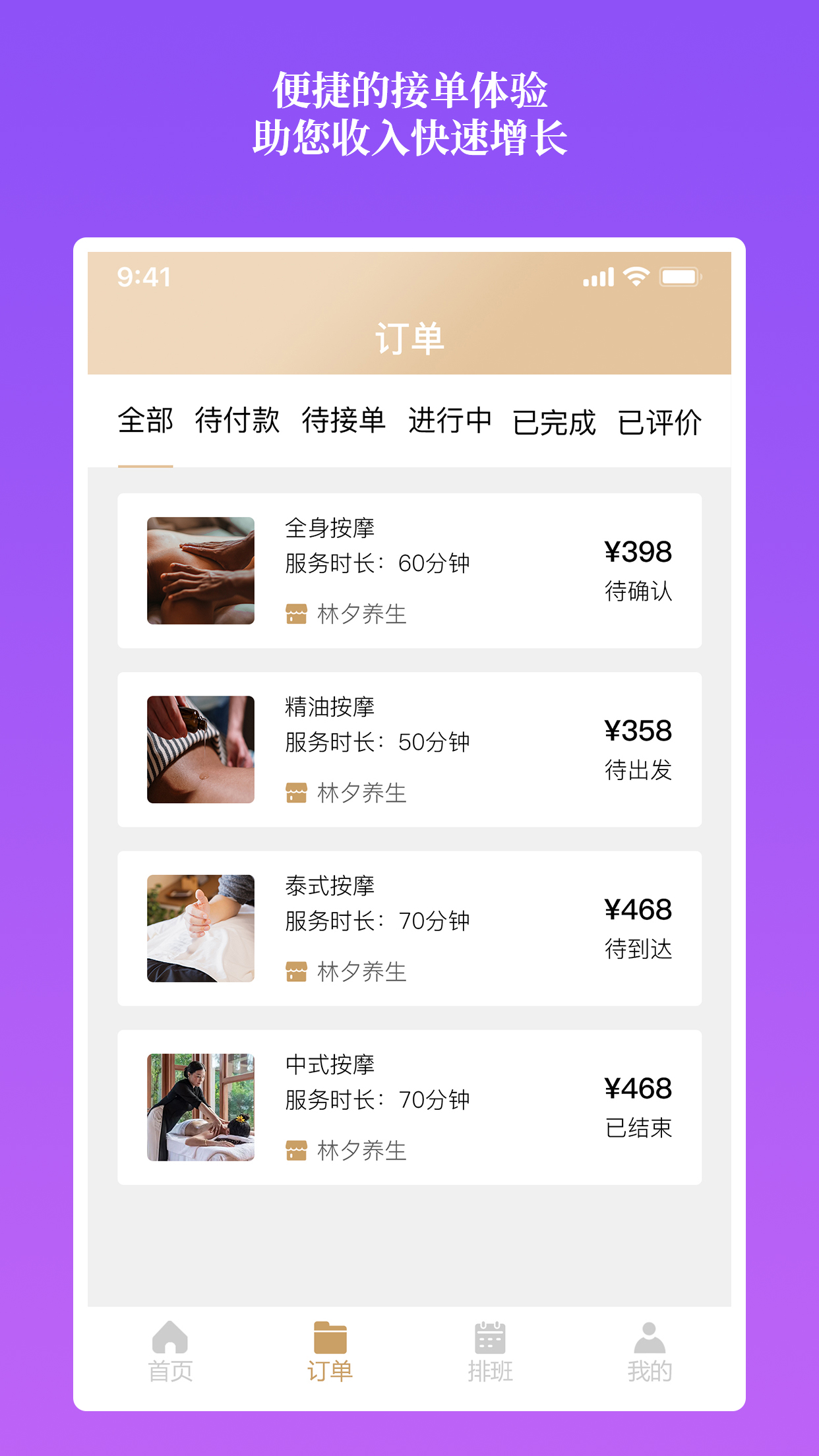Click the ¥468 price of 泰式按摩
This screenshot has height=1456, width=819.
point(638,909)
